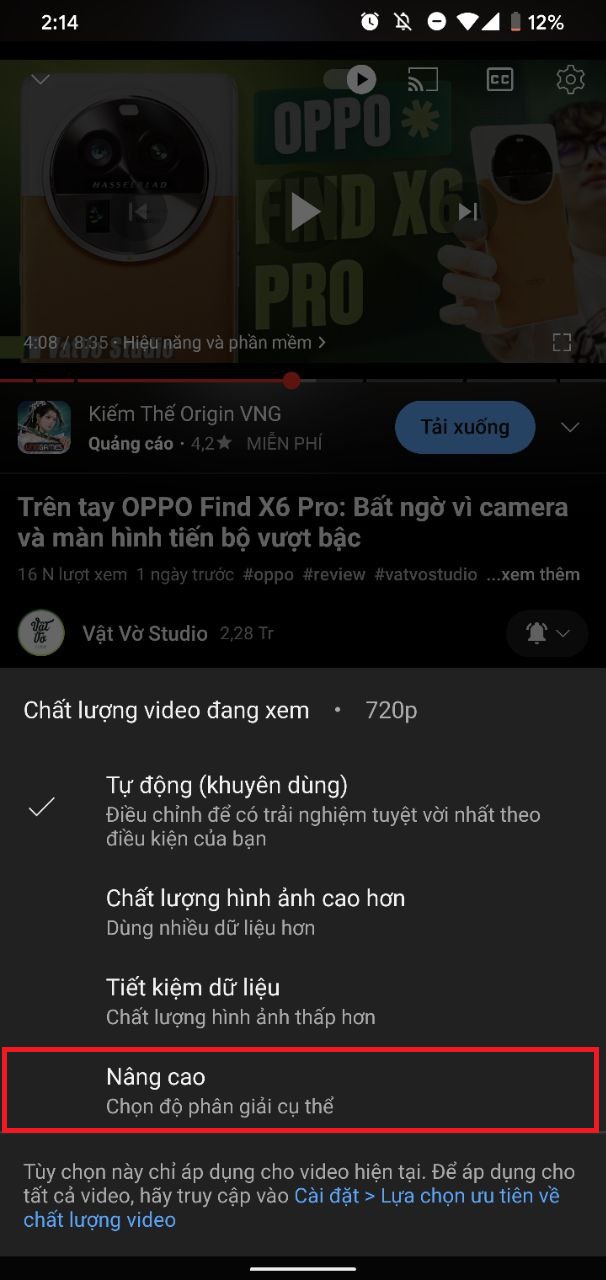Choose Tự động (khuyên dùng) quality option

coord(302,809)
